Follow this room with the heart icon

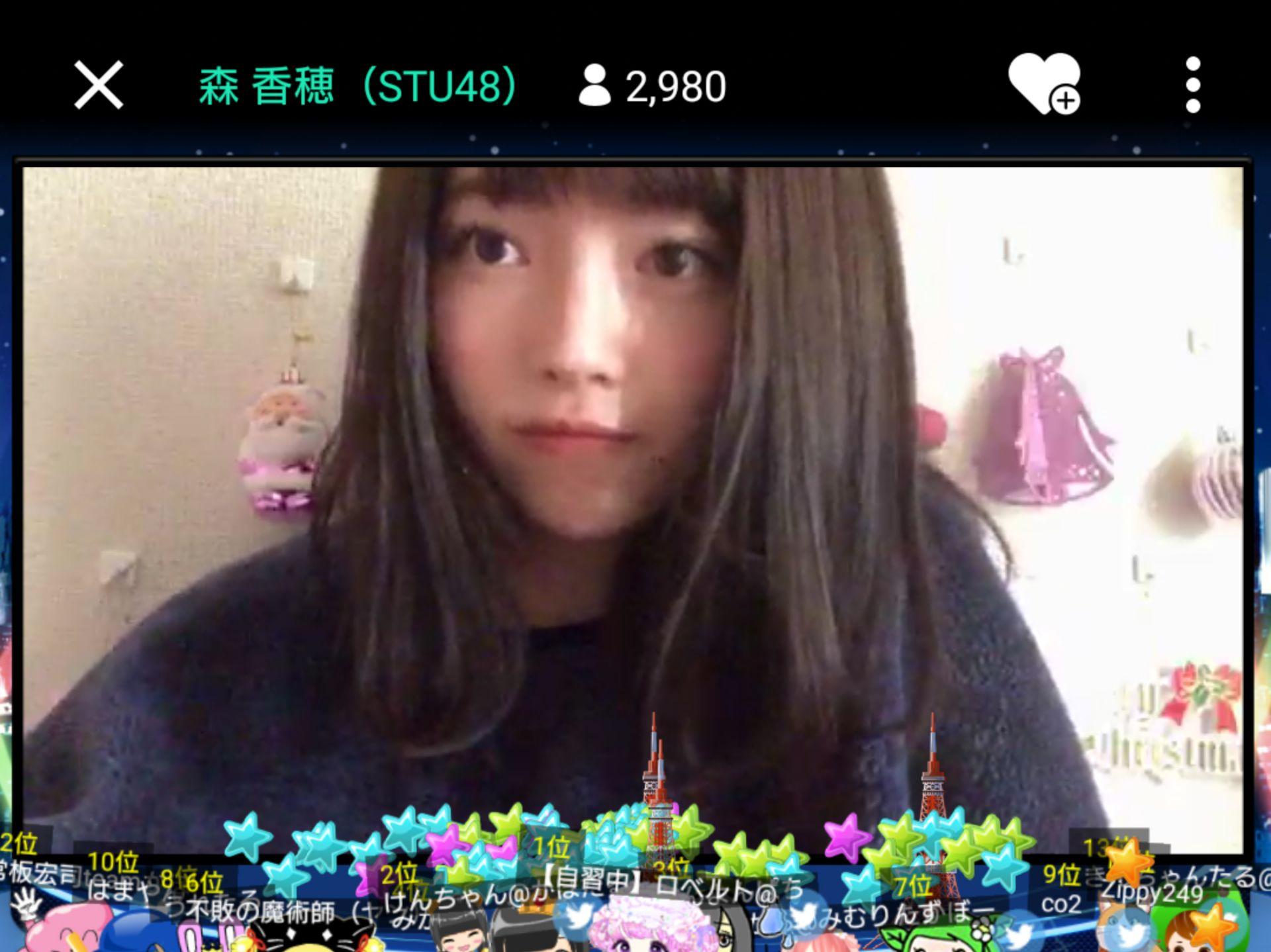(1043, 84)
